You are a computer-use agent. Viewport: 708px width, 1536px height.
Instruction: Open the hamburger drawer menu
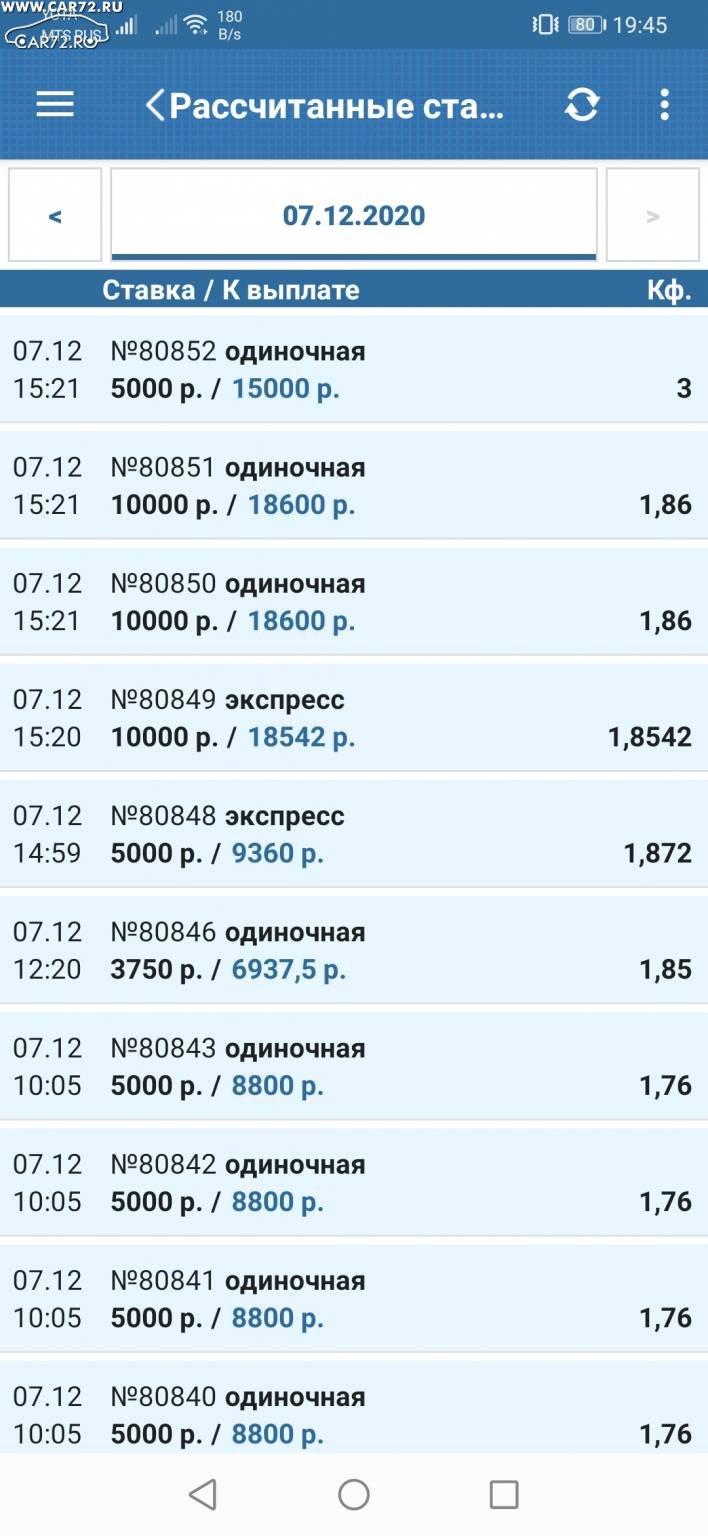click(x=55, y=105)
